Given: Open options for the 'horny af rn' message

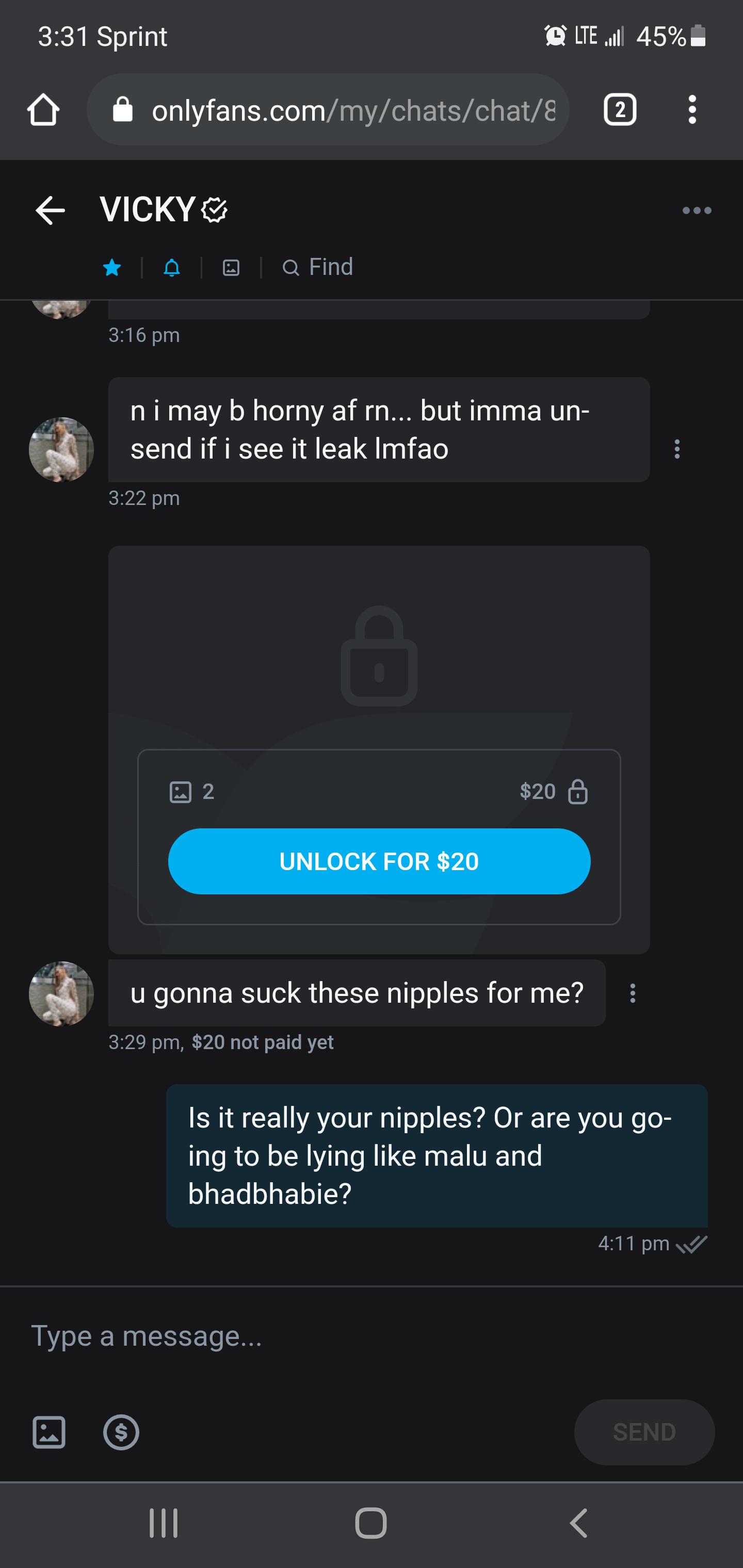Looking at the screenshot, I should click(x=678, y=450).
